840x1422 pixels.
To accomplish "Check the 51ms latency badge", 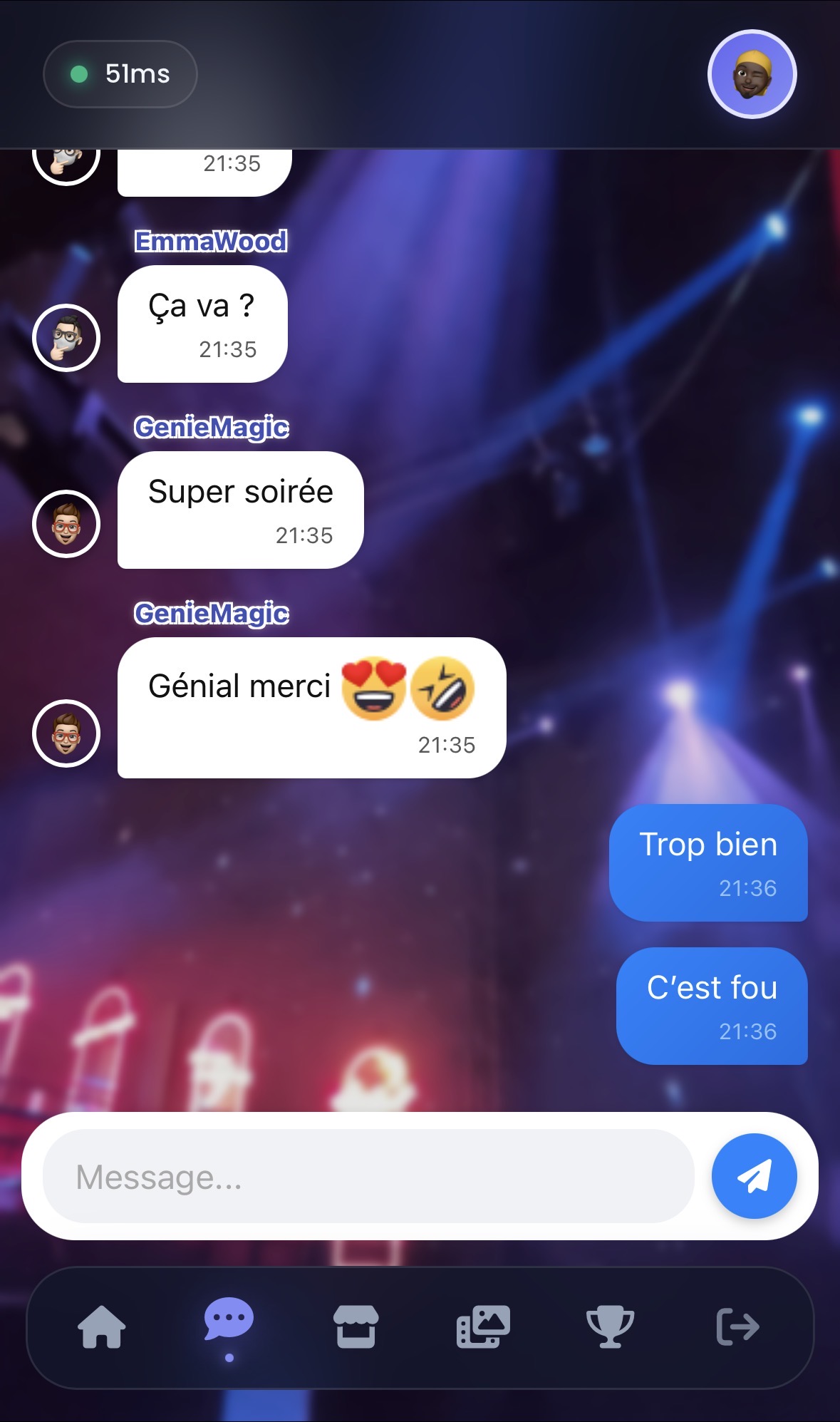I will 120,73.
